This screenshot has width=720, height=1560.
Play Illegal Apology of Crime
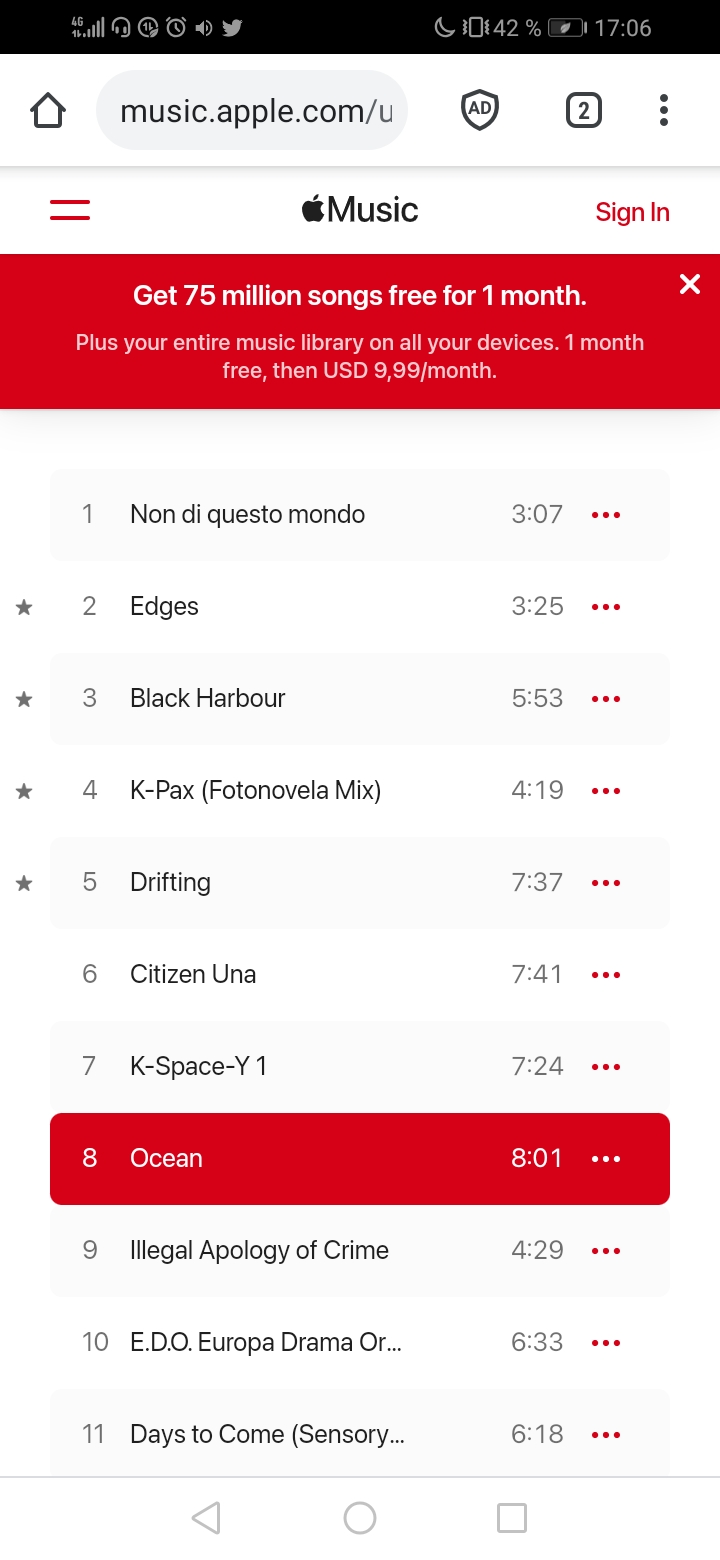coord(259,1250)
